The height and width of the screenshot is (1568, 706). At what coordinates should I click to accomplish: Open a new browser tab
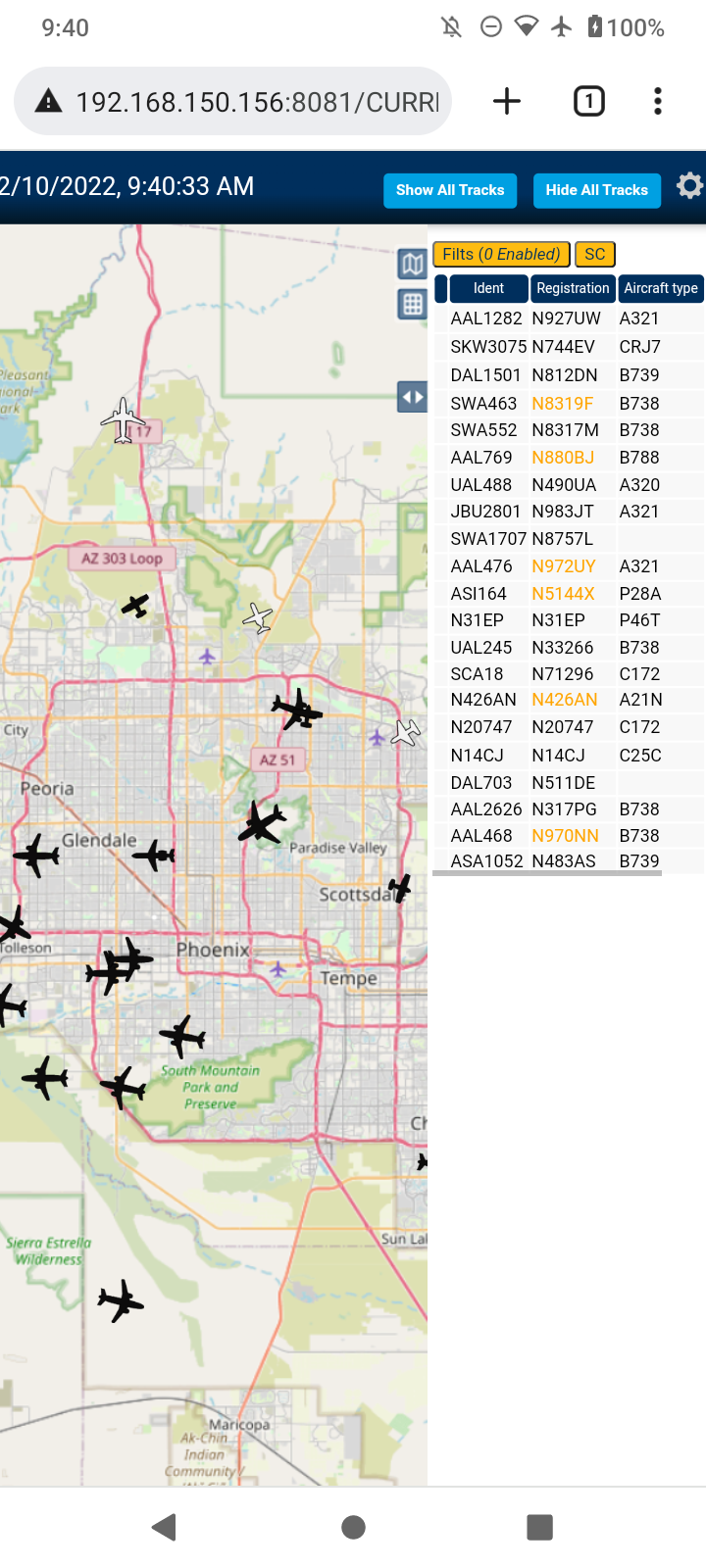point(507,101)
